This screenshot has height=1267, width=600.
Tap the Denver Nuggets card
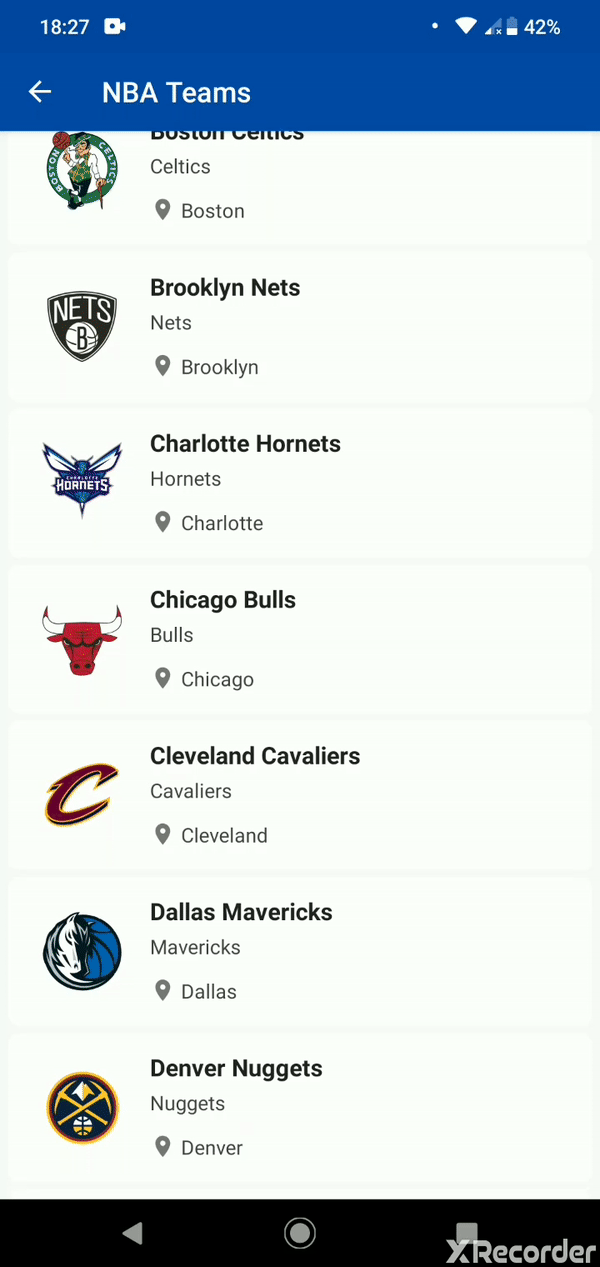[300, 1107]
